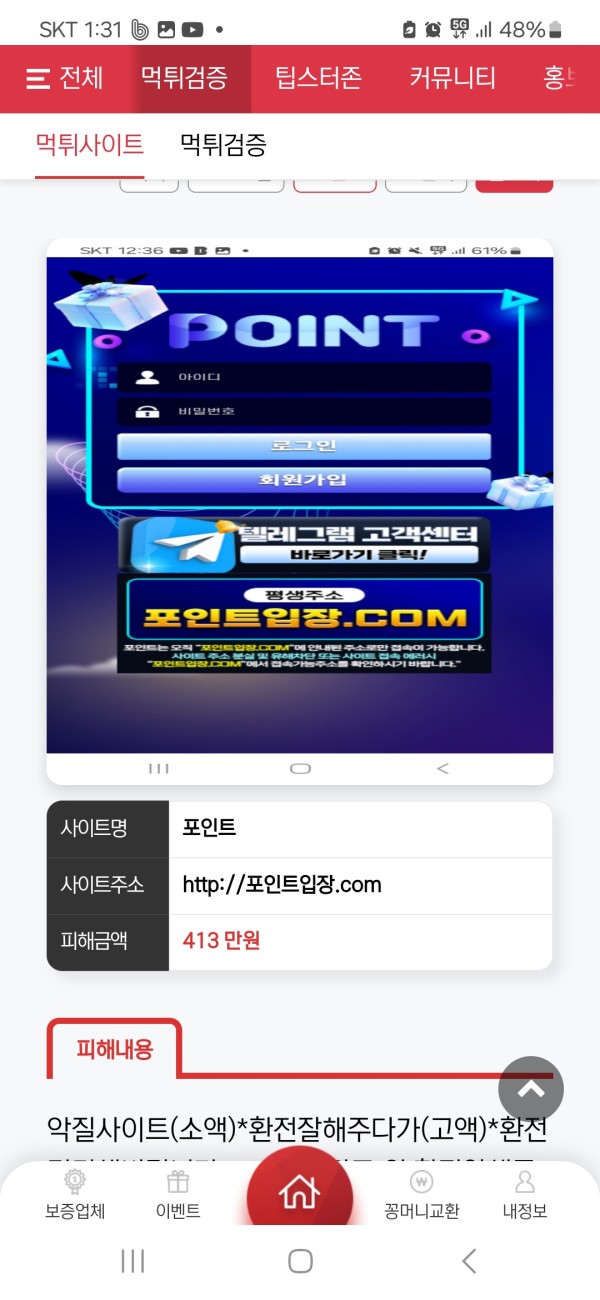Image resolution: width=600 pixels, height=1300 pixels.
Task: Select the 먹튀검증 sub-tab under the header
Action: 223,145
